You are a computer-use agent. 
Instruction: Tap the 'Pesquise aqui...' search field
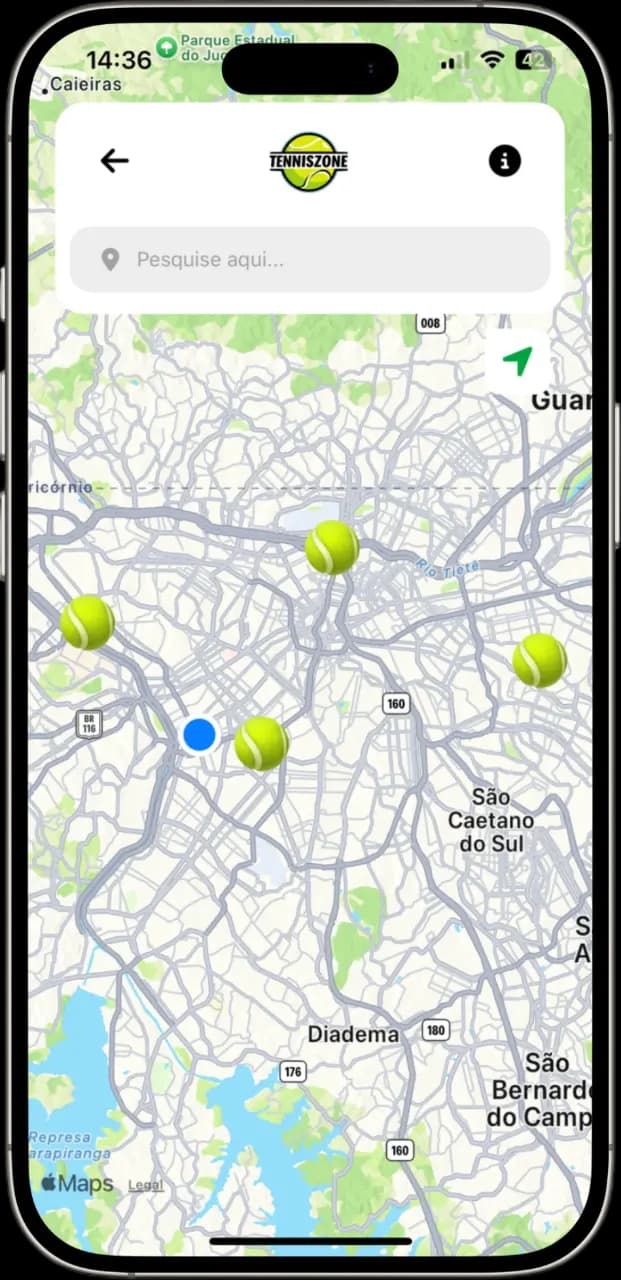point(310,260)
